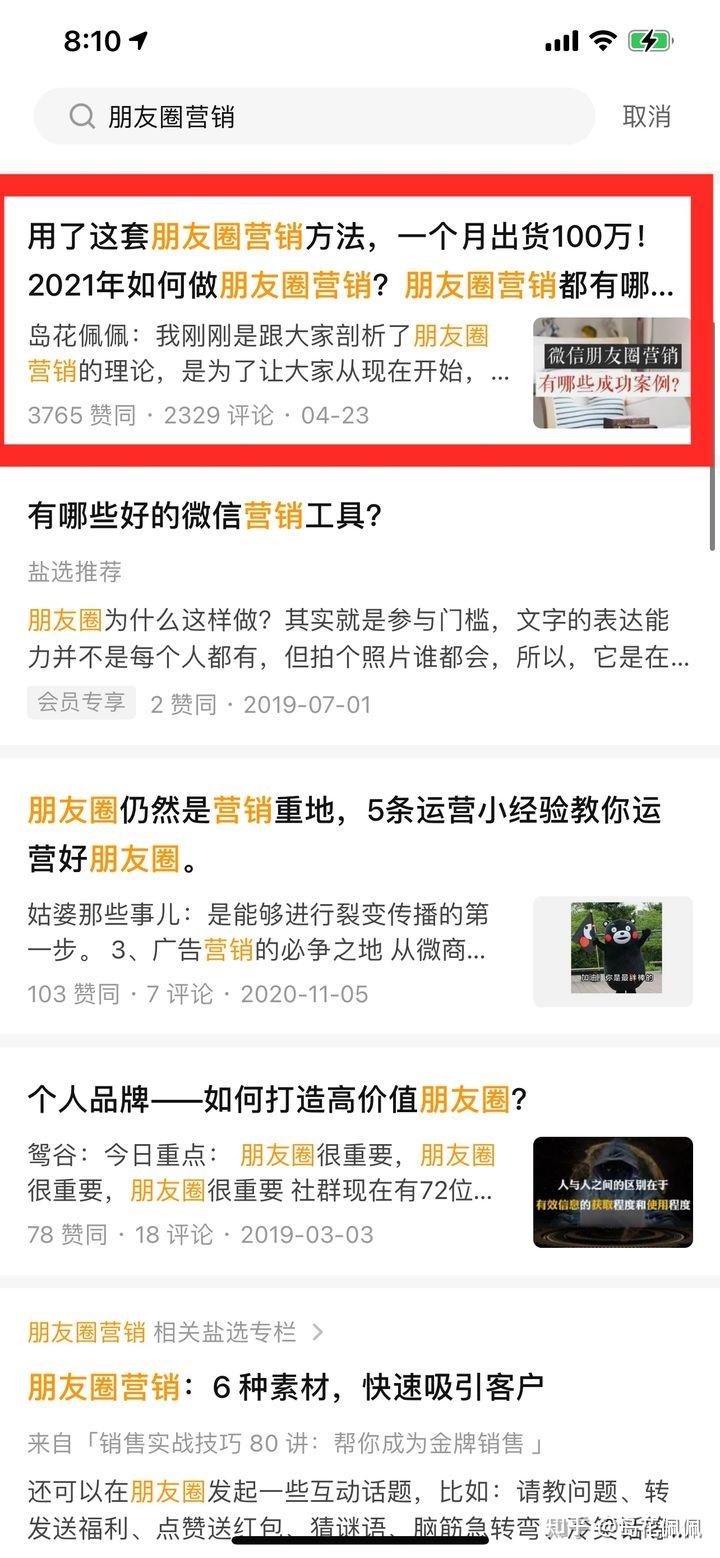
Task: Cancel the search with 取消
Action: [x=646, y=117]
